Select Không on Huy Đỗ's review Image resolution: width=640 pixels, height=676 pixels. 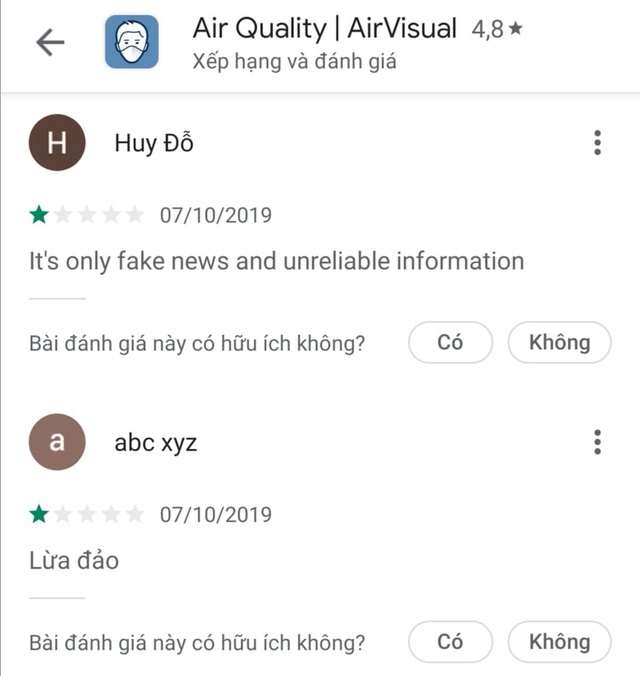pos(559,343)
